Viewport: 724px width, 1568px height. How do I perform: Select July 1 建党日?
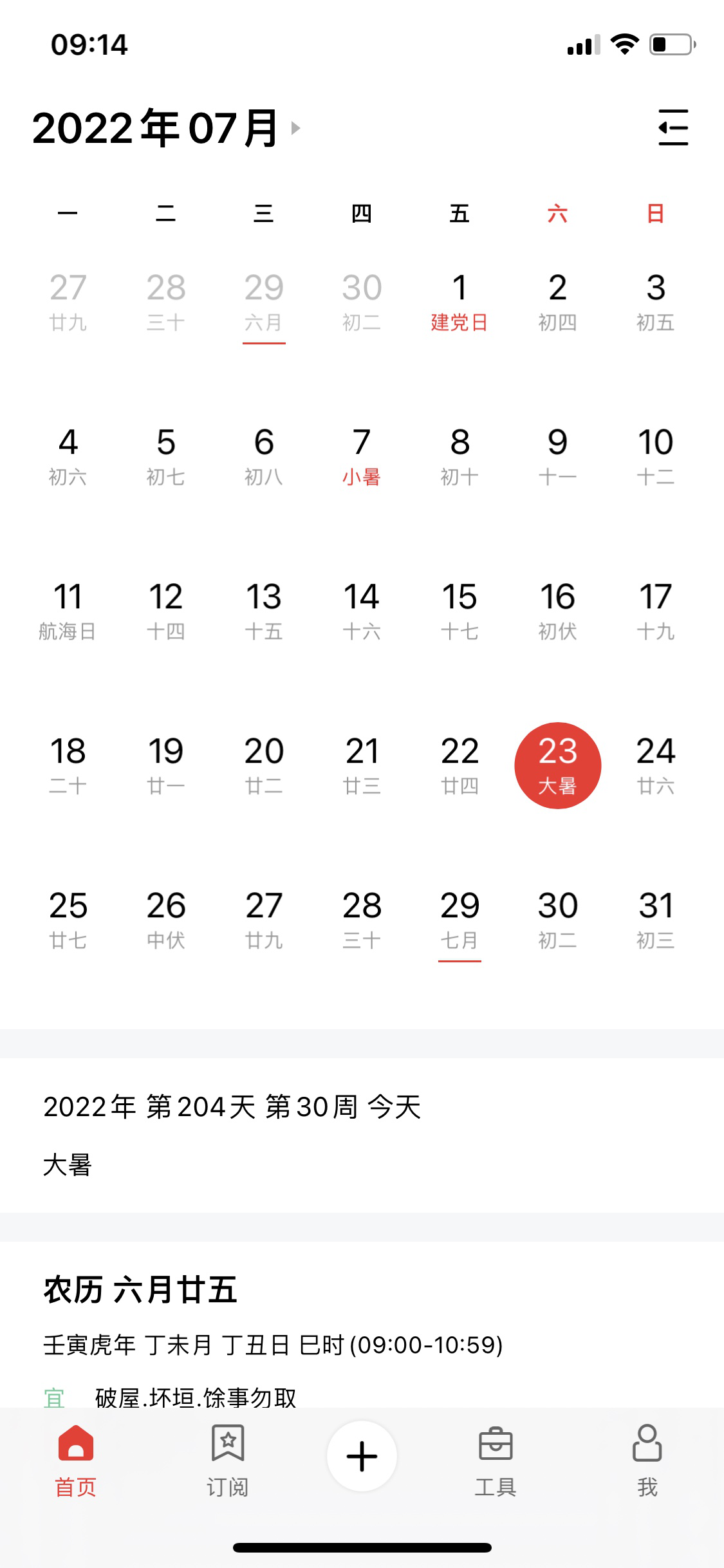pos(459,301)
